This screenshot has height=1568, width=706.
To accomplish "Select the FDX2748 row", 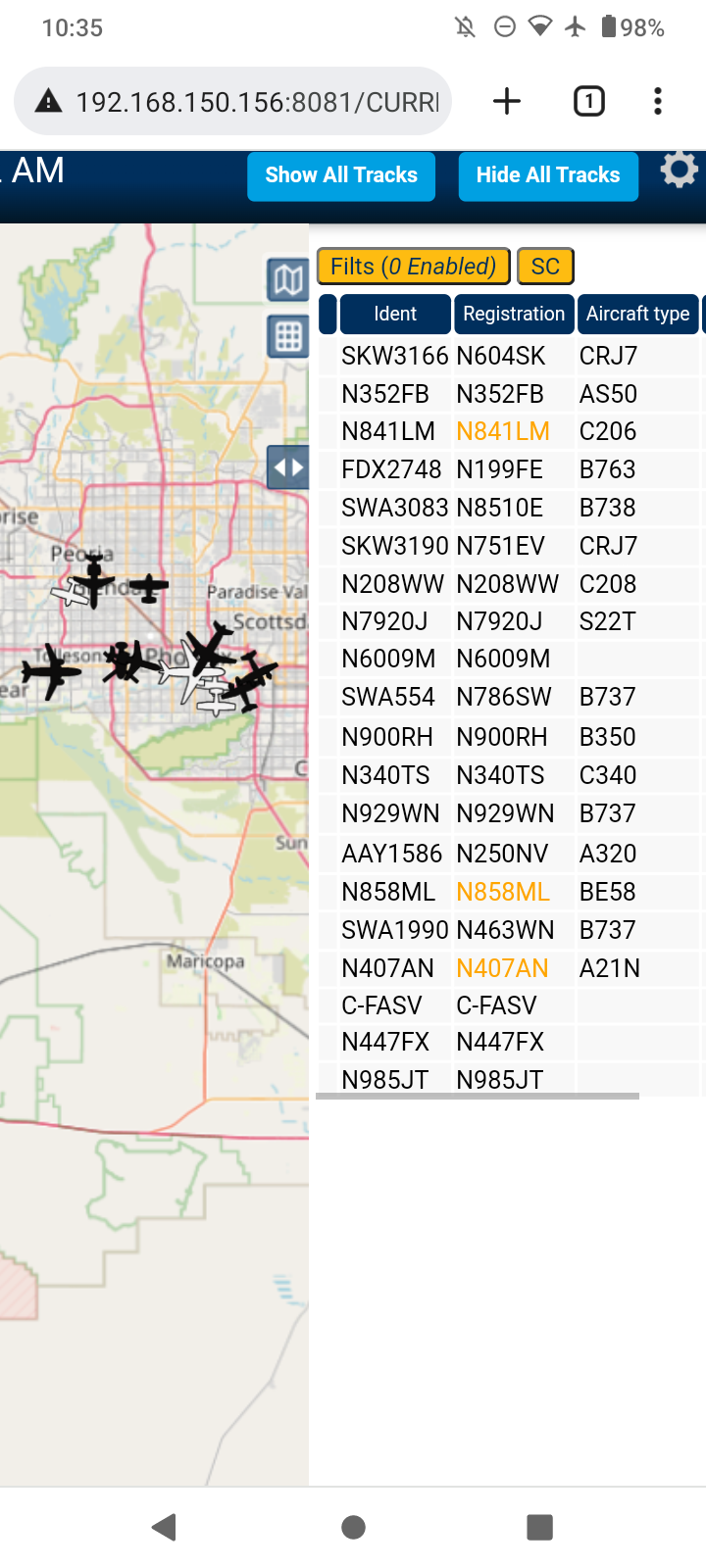I will pos(510,469).
